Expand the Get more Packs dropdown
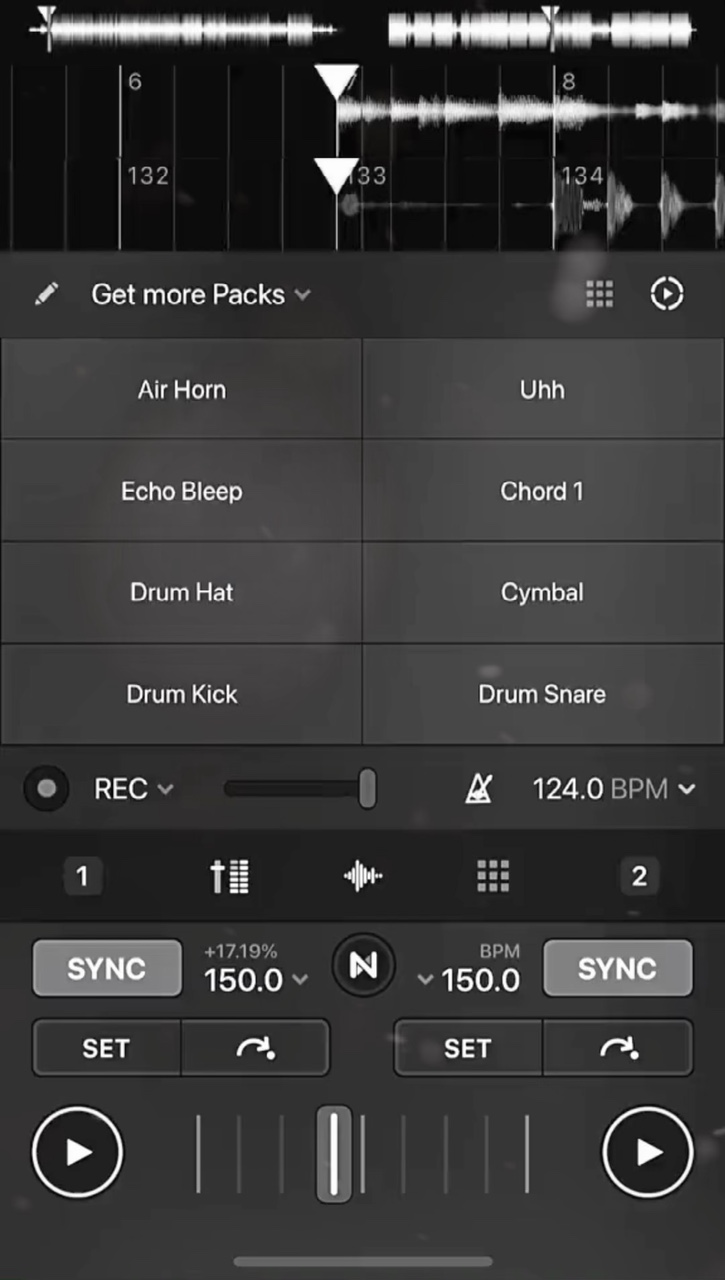Screen dimensions: 725x1280 pyautogui.click(x=201, y=295)
